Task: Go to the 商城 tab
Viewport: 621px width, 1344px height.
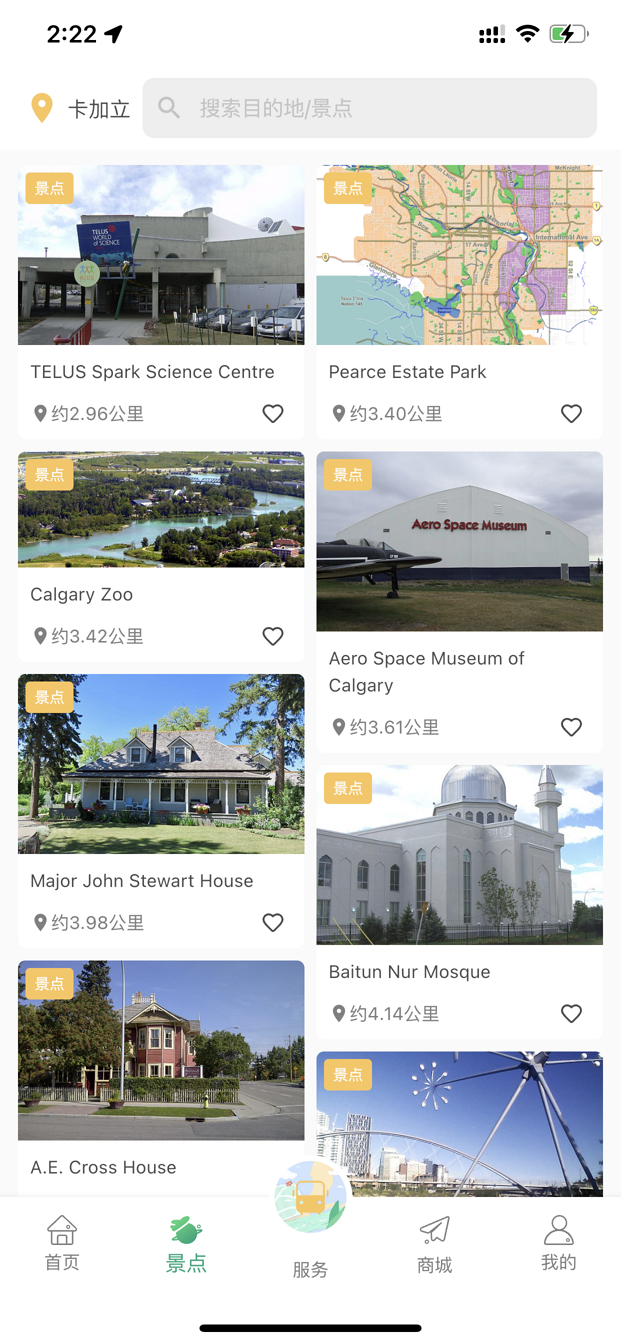Action: [x=435, y=1243]
